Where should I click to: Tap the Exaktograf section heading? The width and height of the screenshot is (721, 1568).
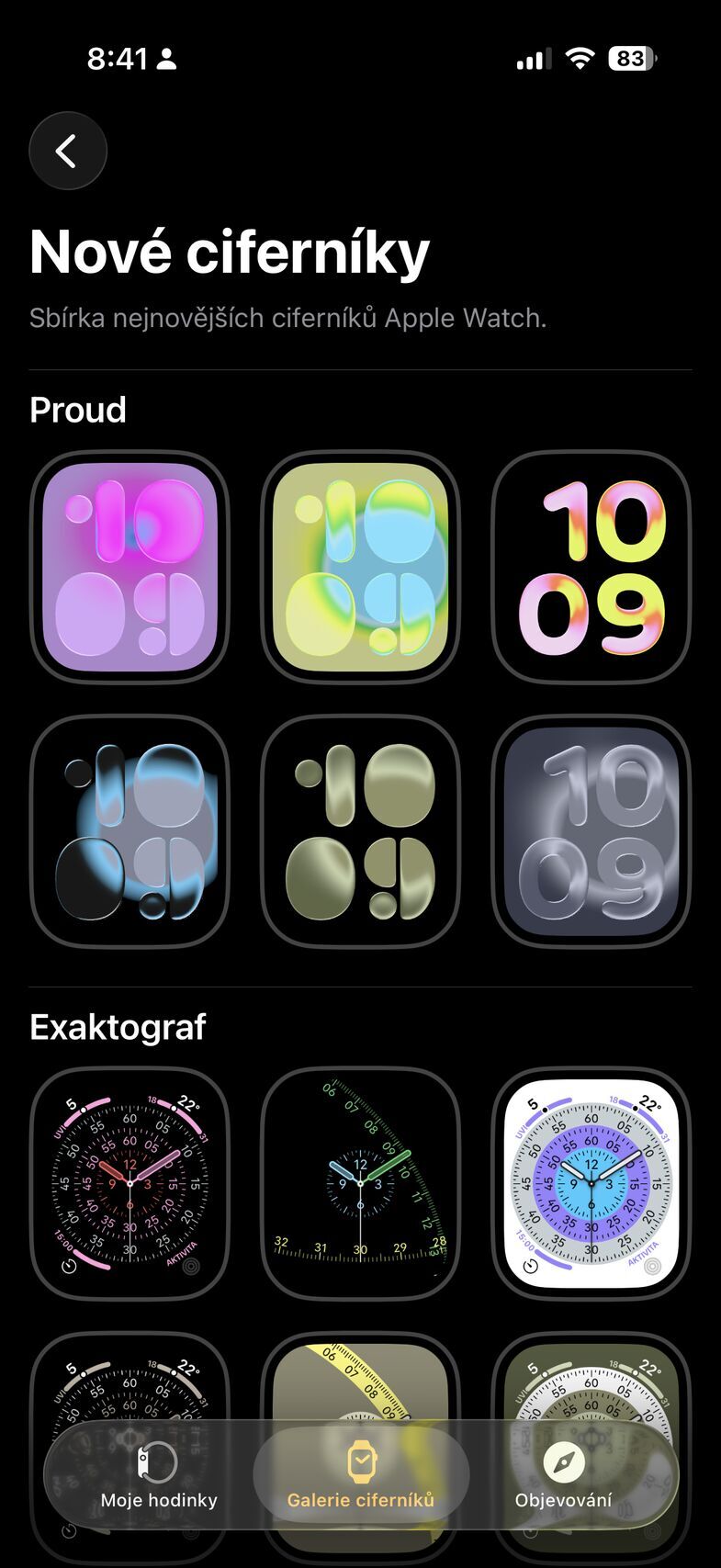coord(118,1026)
